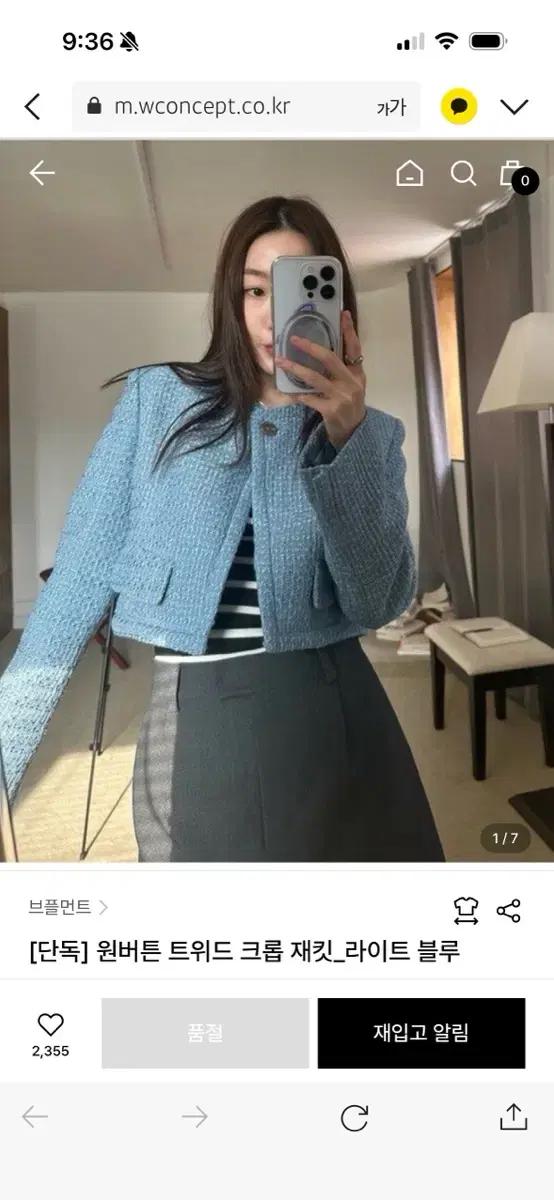The image size is (554, 1200).
Task: View the product photo in full
Action: pyautogui.click(x=277, y=501)
